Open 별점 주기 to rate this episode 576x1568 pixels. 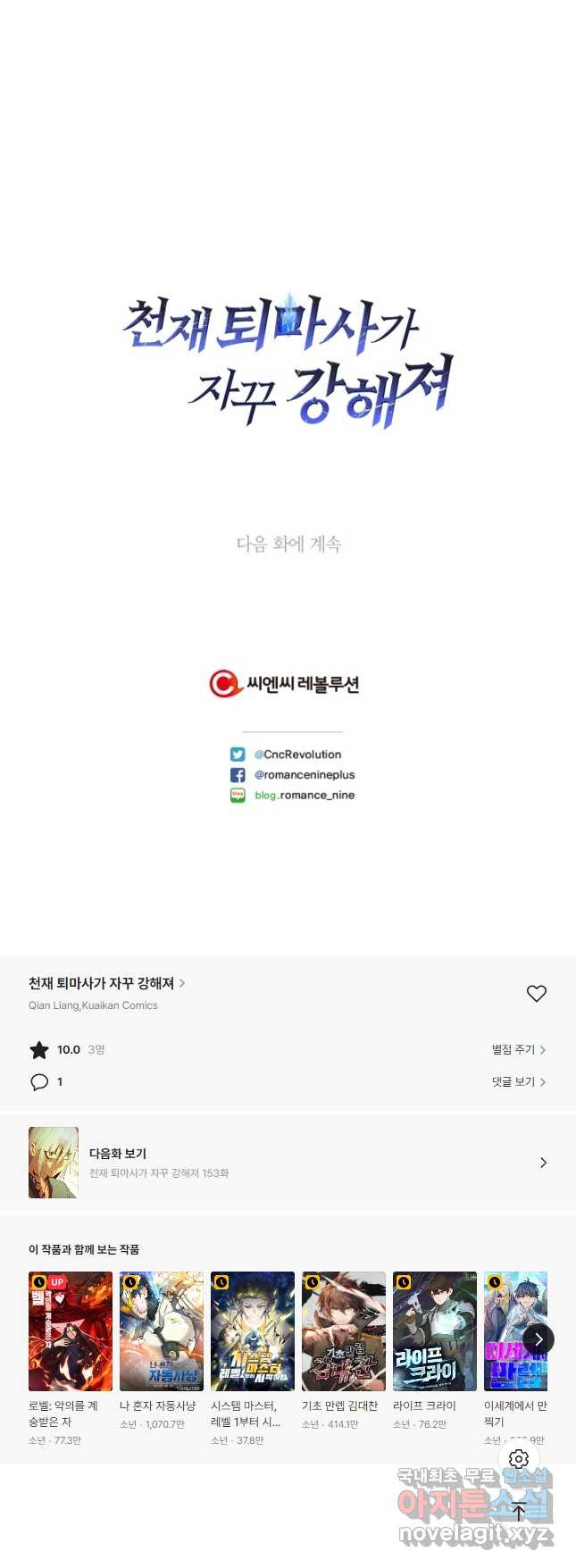pyautogui.click(x=518, y=1049)
